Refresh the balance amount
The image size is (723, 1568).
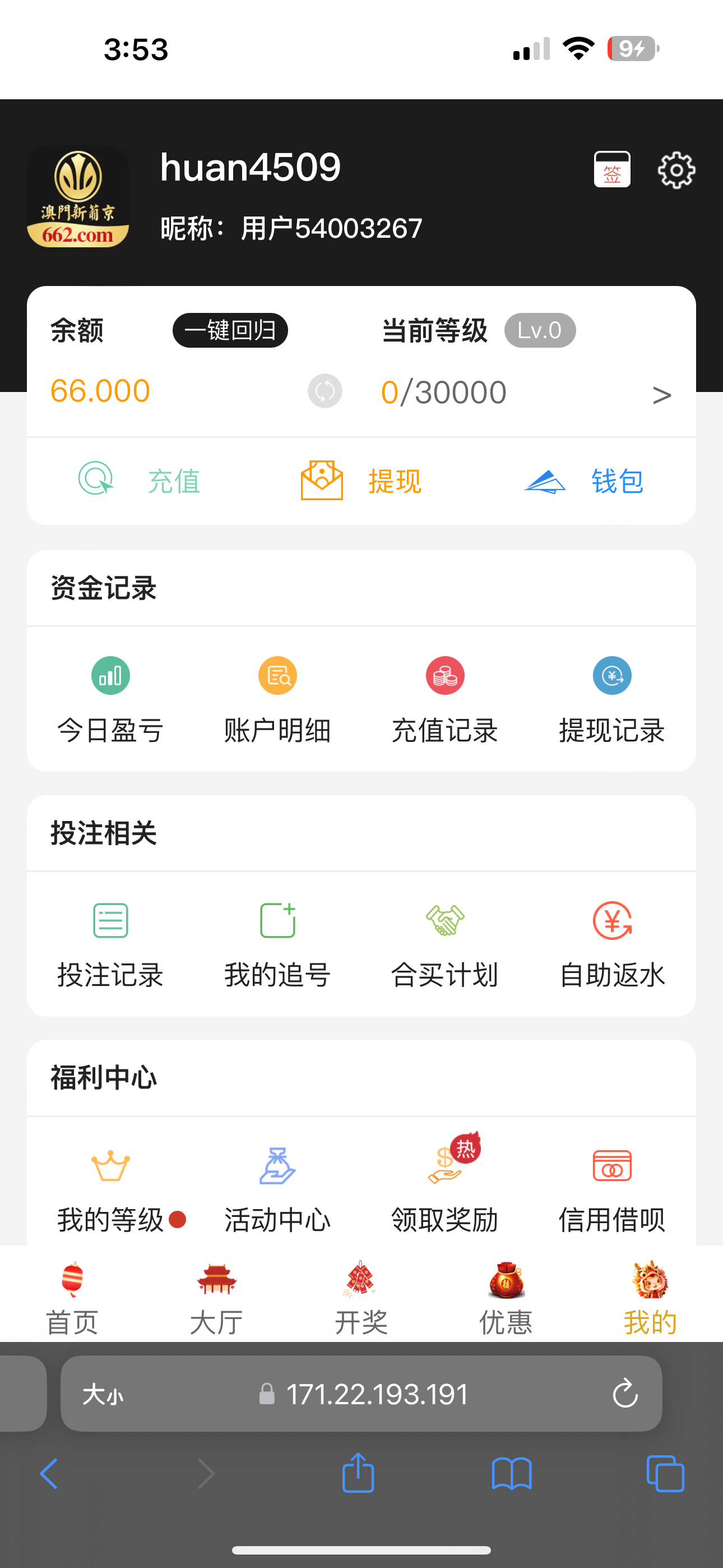click(x=325, y=391)
